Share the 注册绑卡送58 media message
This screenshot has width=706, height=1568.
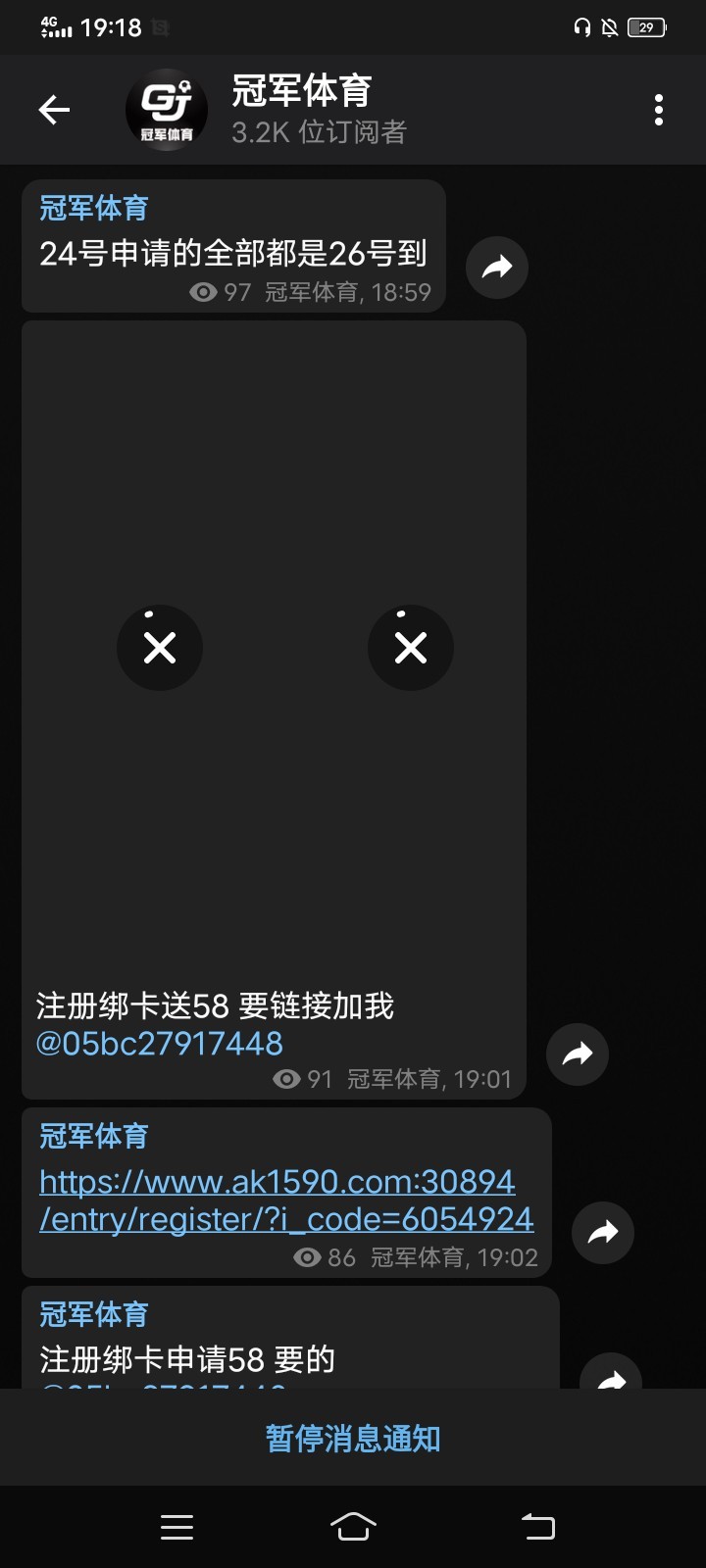click(x=578, y=1054)
